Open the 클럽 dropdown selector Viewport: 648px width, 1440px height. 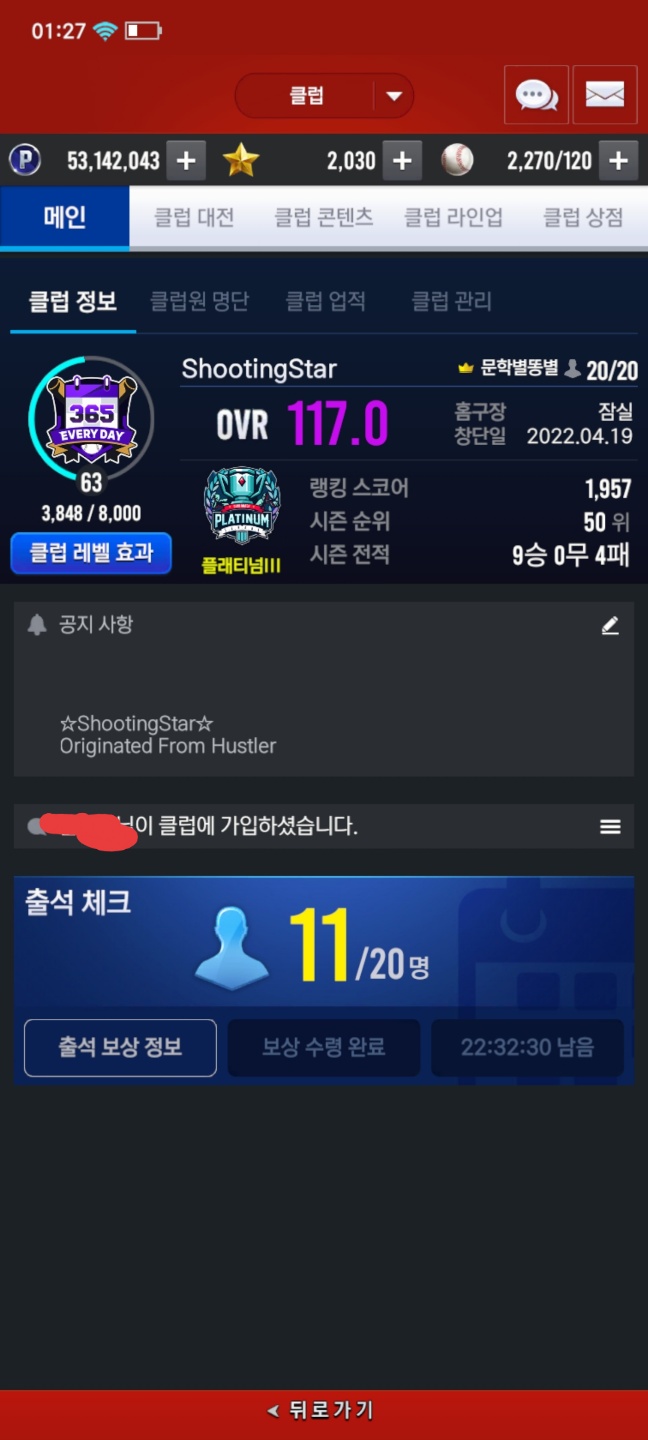pyautogui.click(x=323, y=96)
